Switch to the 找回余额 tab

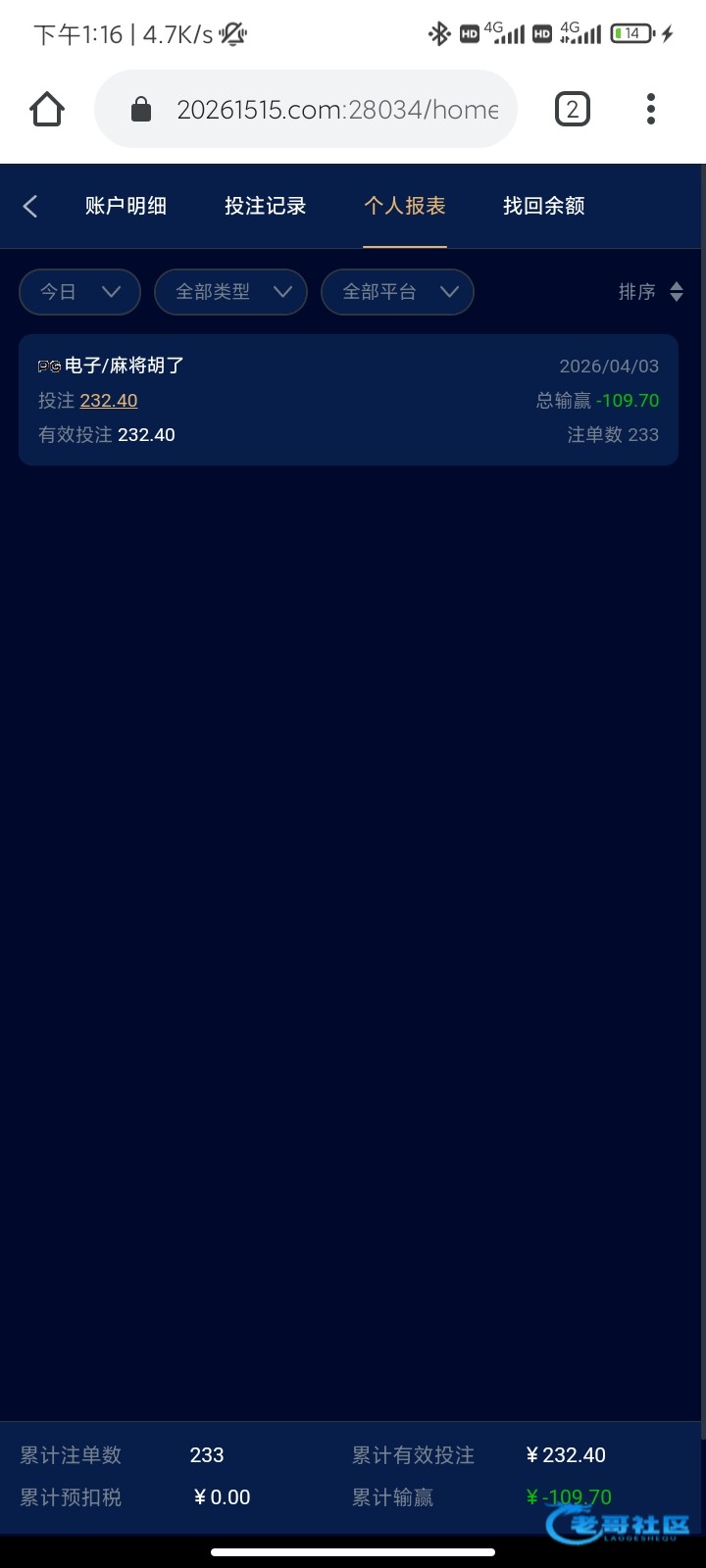point(543,206)
